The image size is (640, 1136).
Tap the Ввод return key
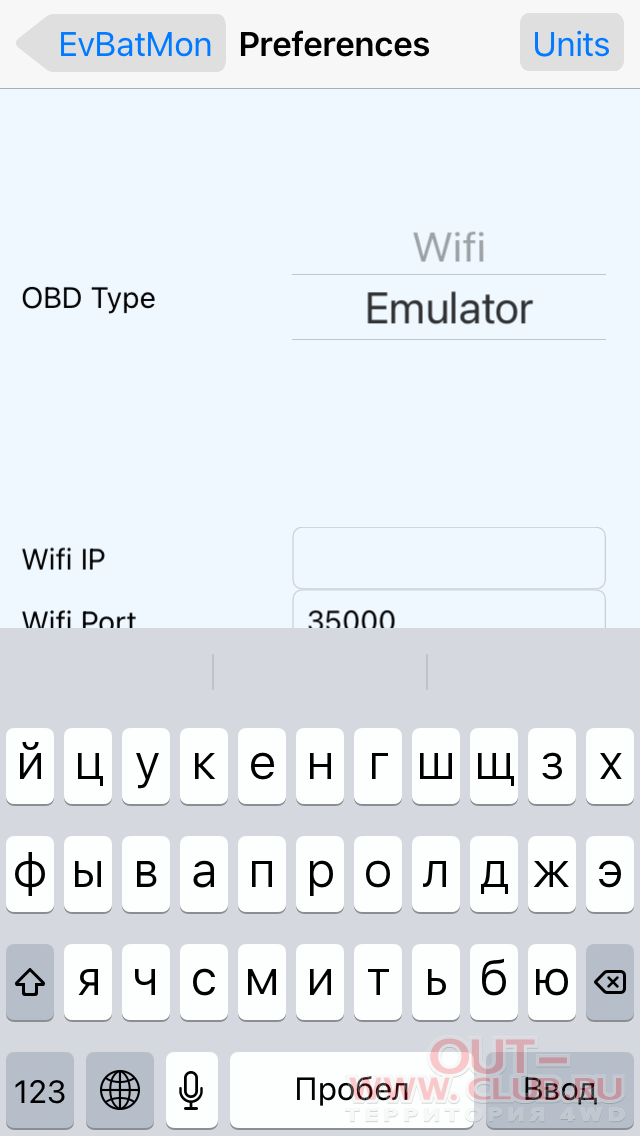click(x=560, y=1090)
